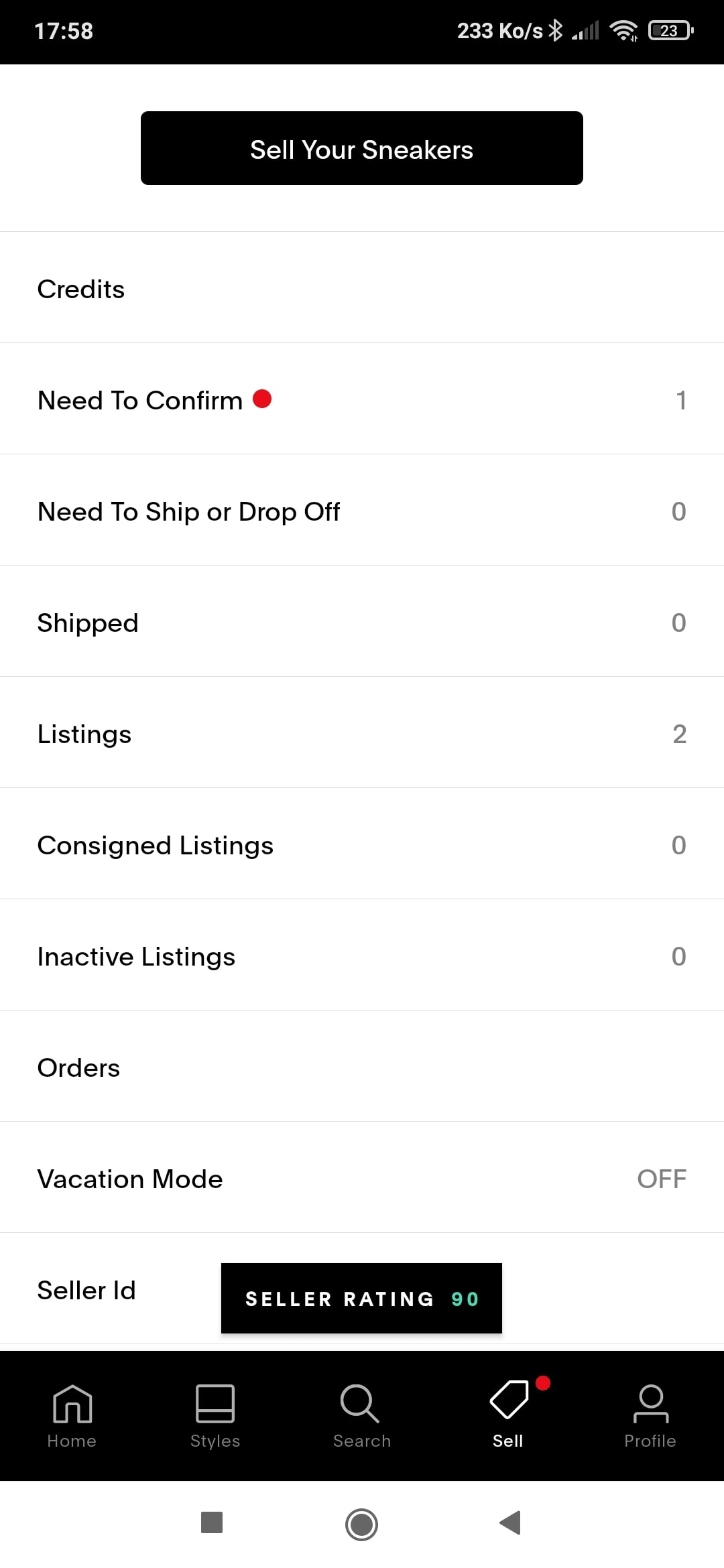Image resolution: width=724 pixels, height=1568 pixels.
Task: Open the Profile tab
Action: pyautogui.click(x=650, y=1416)
